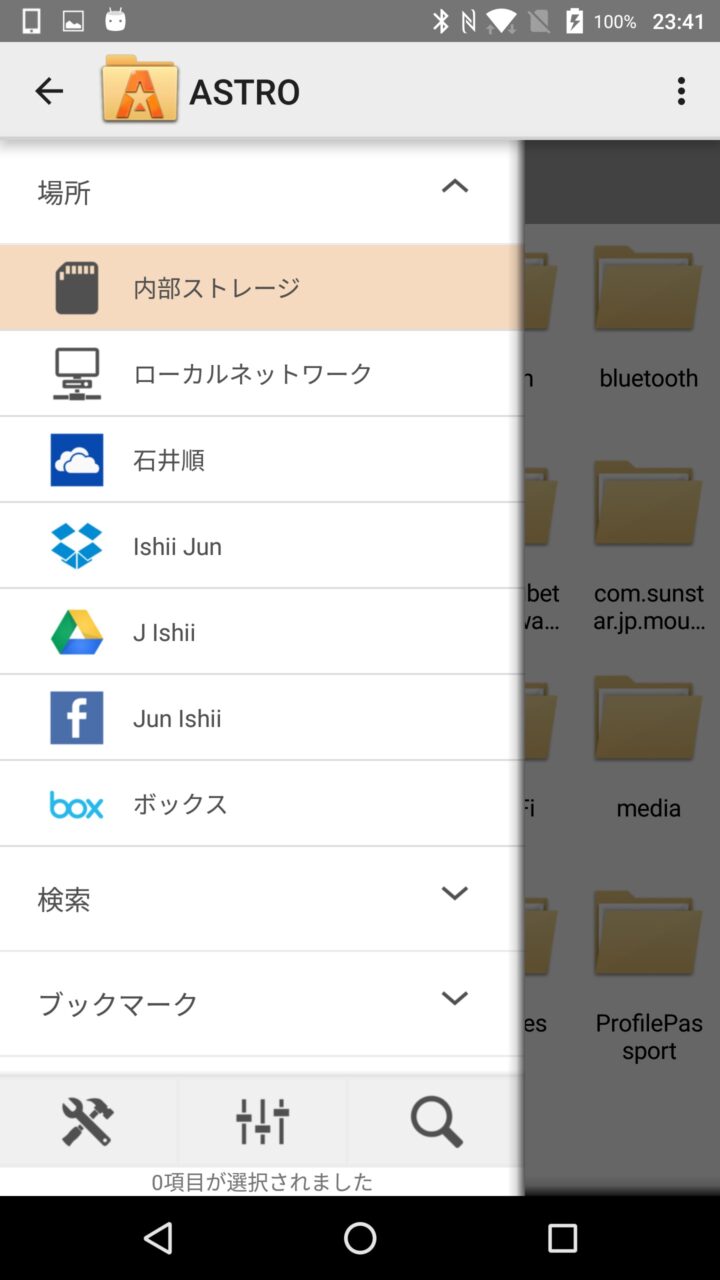Open the tools icon in the drawer
This screenshot has width=720, height=1280.
[87, 1121]
